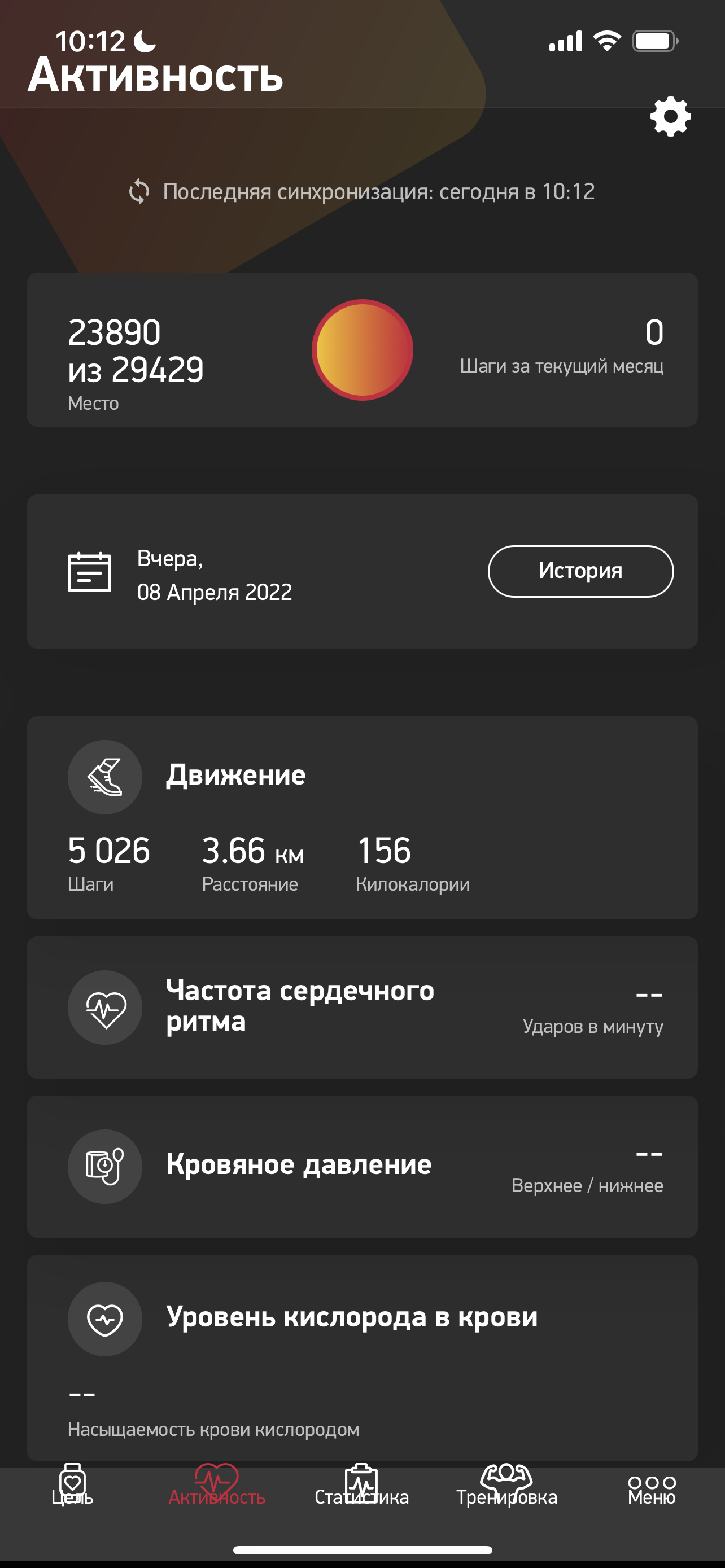725x1568 pixels.
Task: Switch to the Цель tab
Action: (x=72, y=1485)
